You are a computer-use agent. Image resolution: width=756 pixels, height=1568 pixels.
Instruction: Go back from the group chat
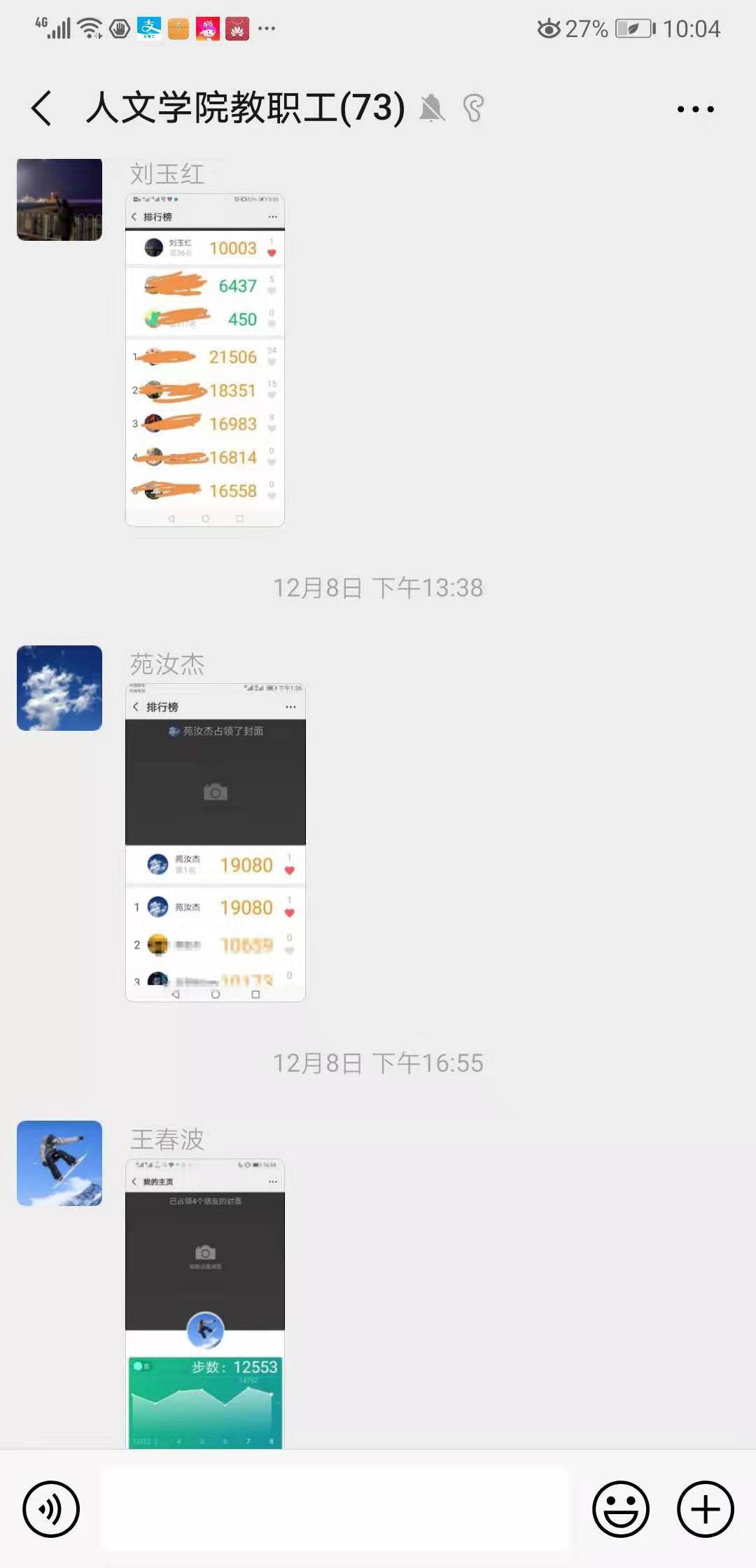point(42,108)
